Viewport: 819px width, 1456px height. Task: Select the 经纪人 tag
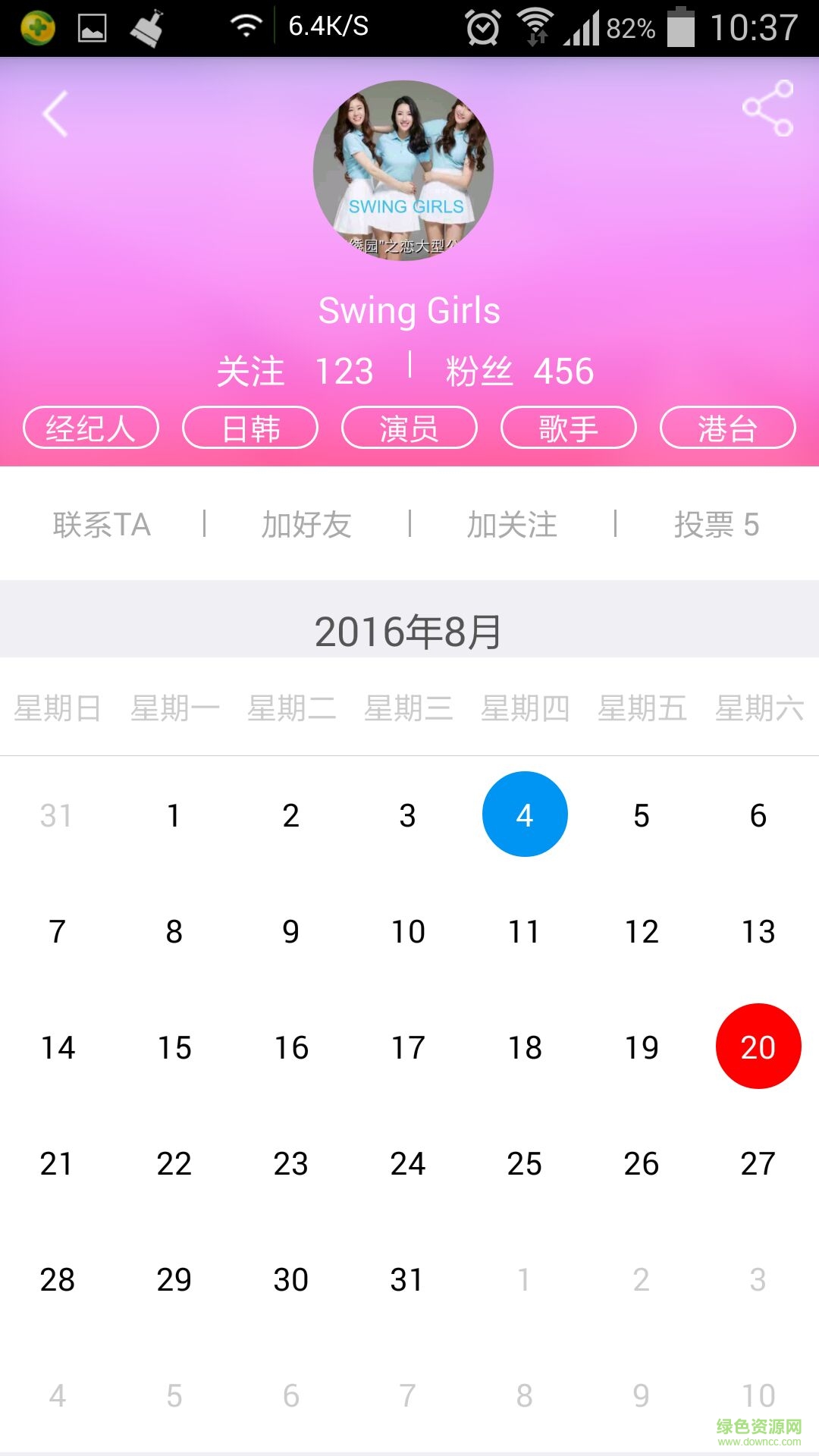[x=91, y=428]
